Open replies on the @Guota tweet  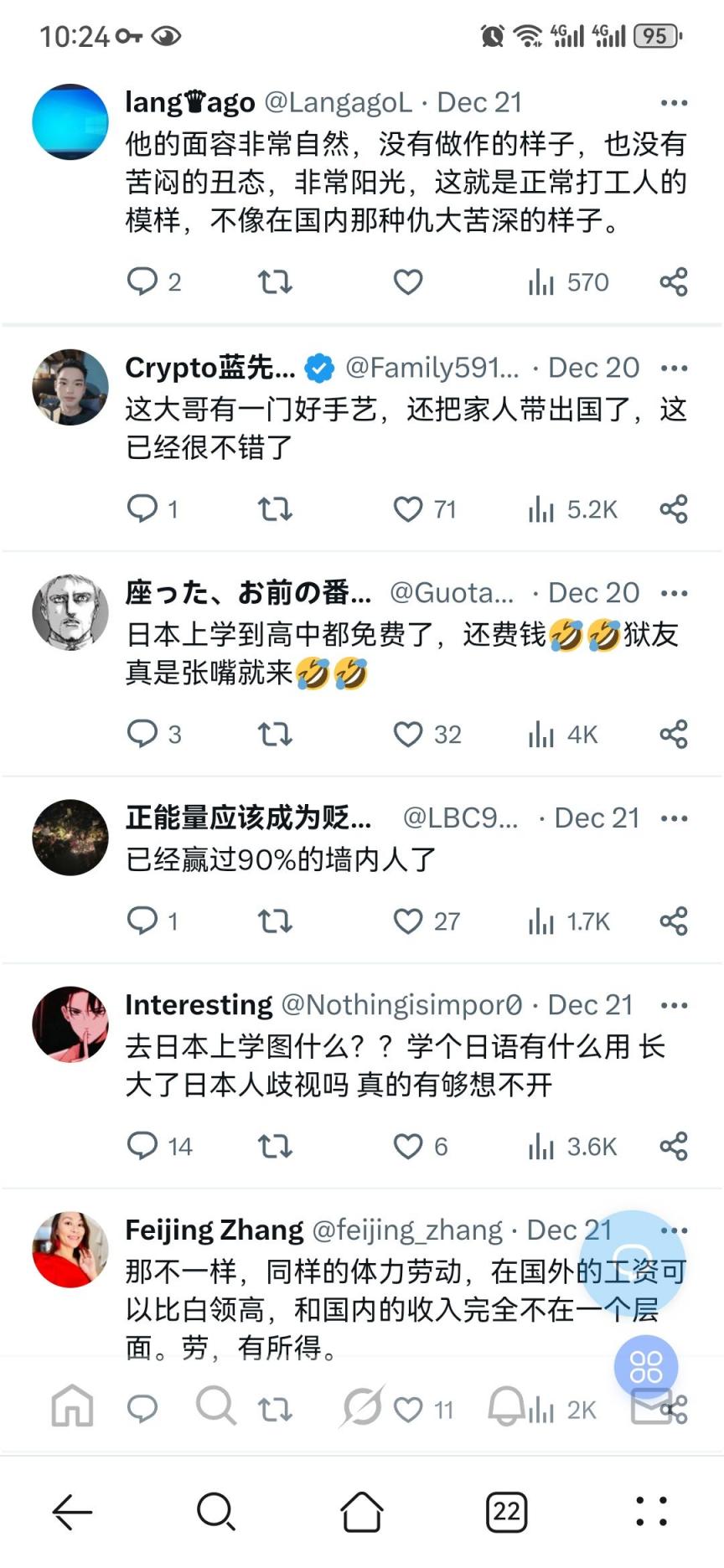(x=142, y=735)
